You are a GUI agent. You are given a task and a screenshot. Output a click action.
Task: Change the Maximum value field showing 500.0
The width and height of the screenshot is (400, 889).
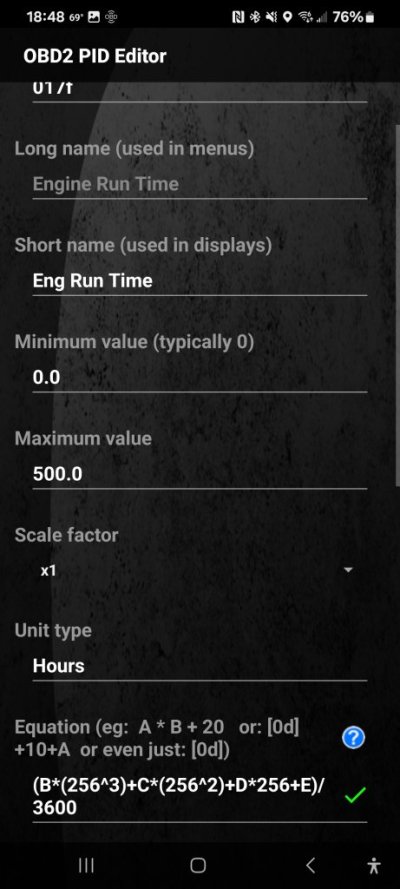199,473
